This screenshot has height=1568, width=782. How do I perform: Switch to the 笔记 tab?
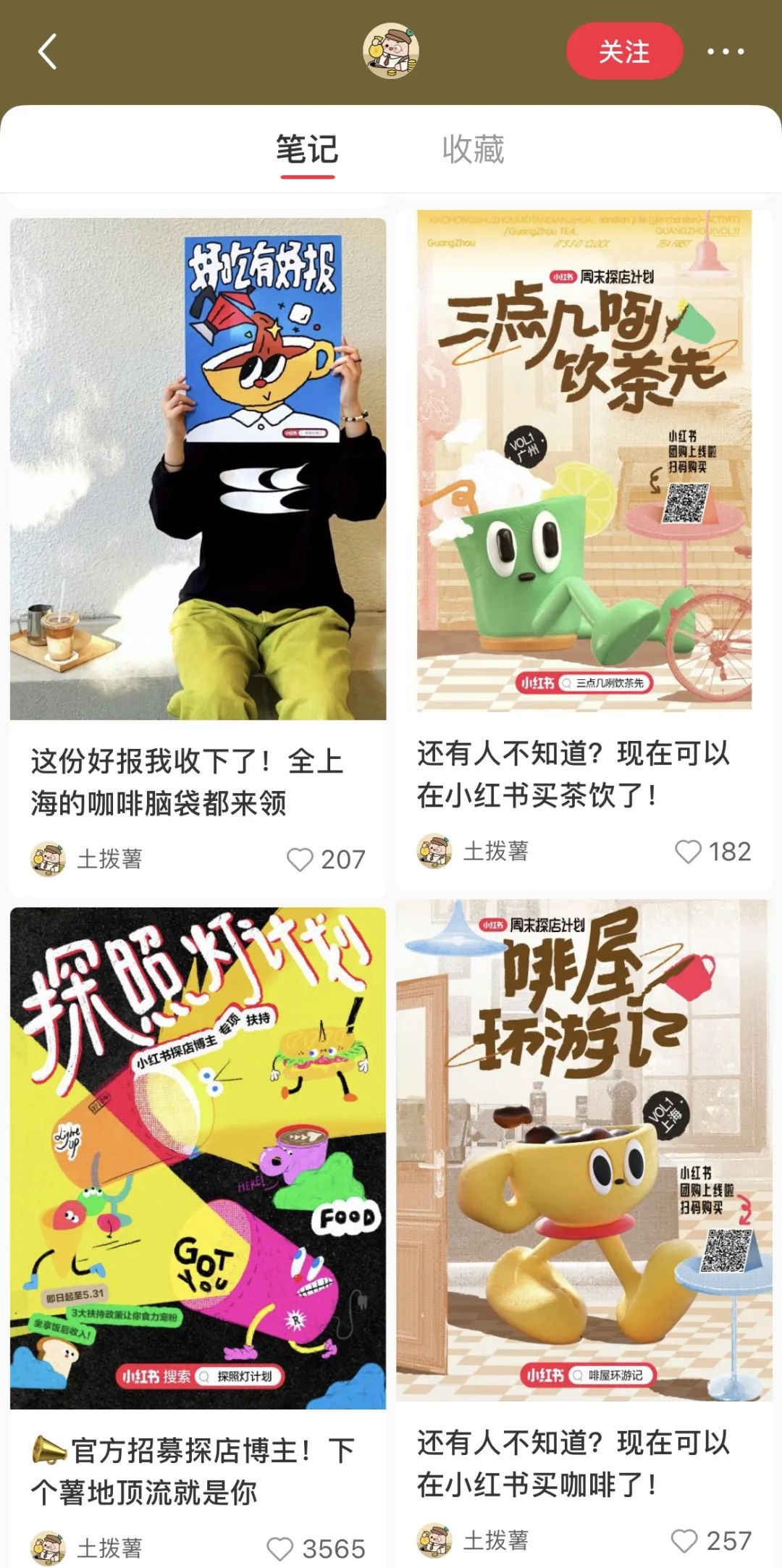tap(307, 149)
